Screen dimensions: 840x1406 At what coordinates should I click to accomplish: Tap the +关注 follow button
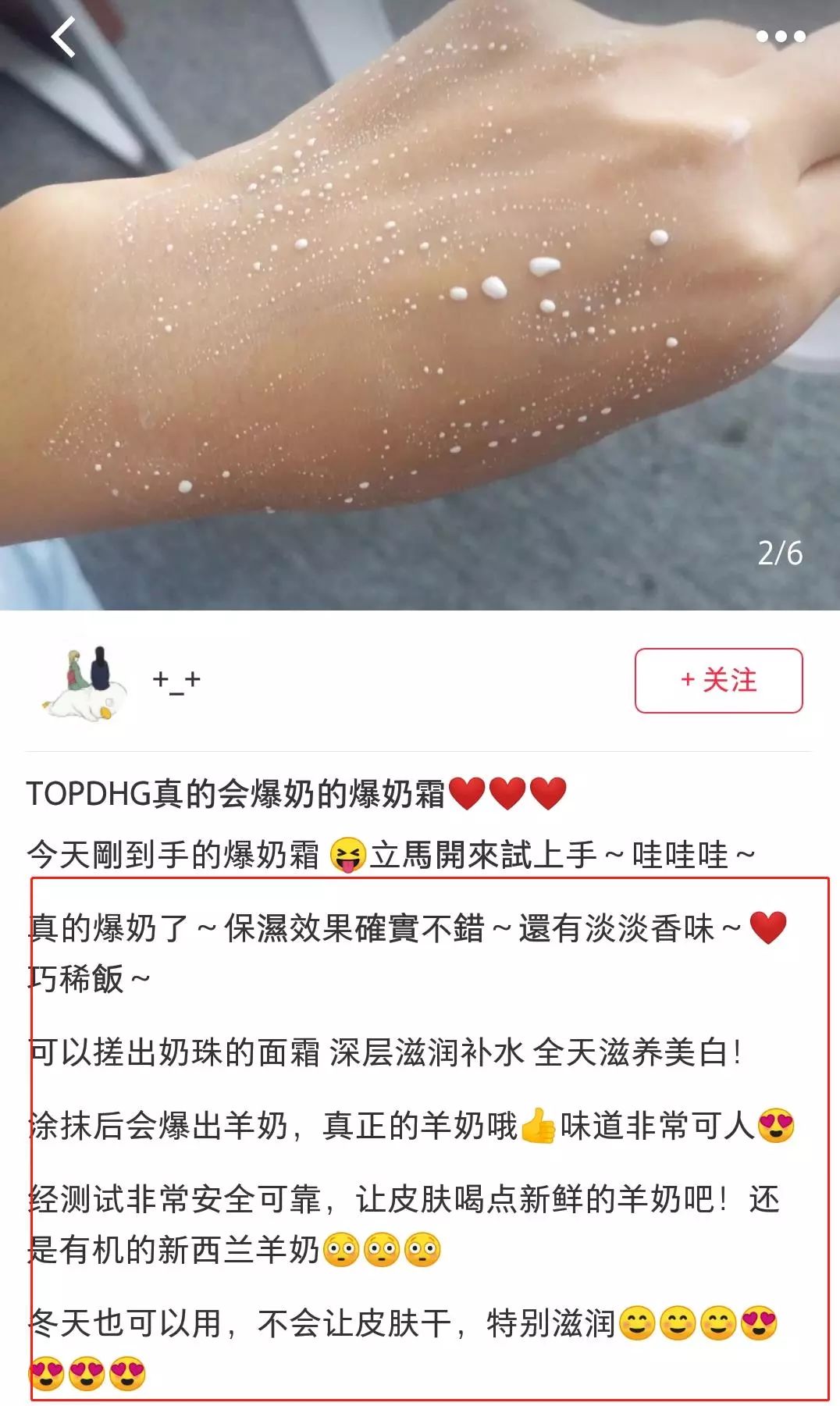point(720,681)
